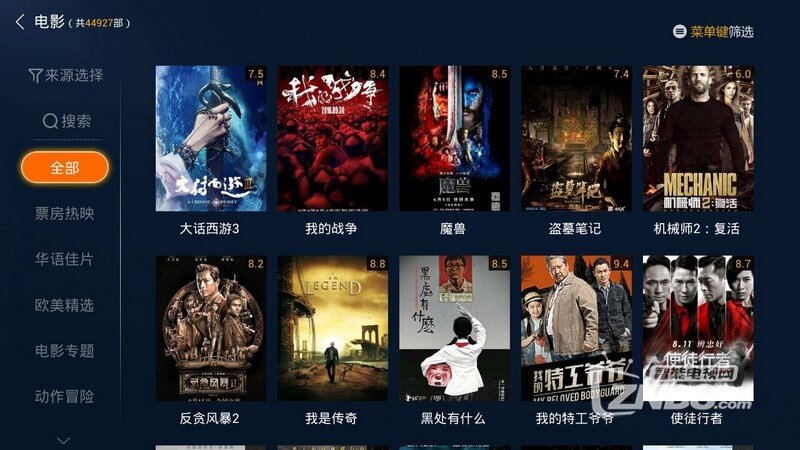Open the movie 机械师2：复活

[698, 139]
